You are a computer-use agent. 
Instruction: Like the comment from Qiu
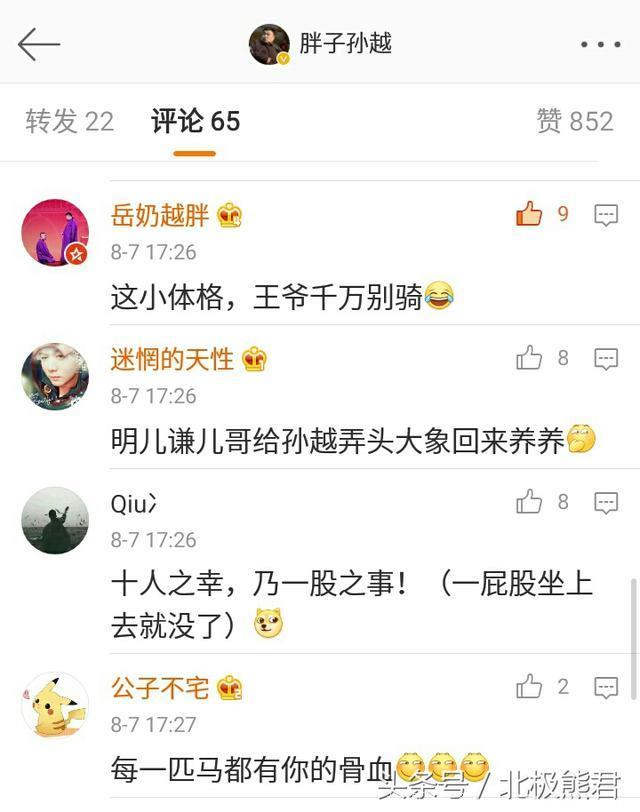click(529, 502)
